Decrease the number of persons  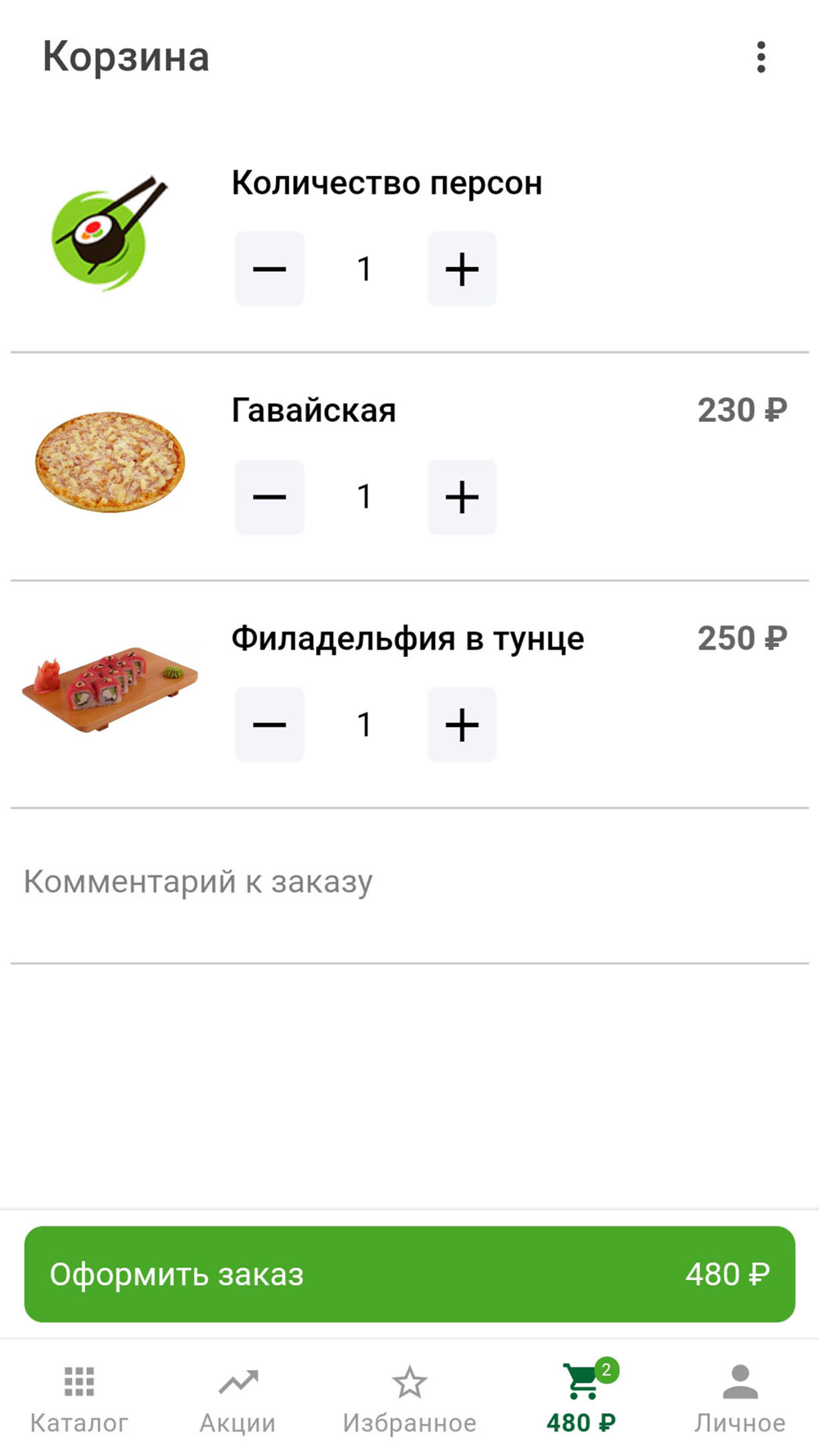coord(269,269)
